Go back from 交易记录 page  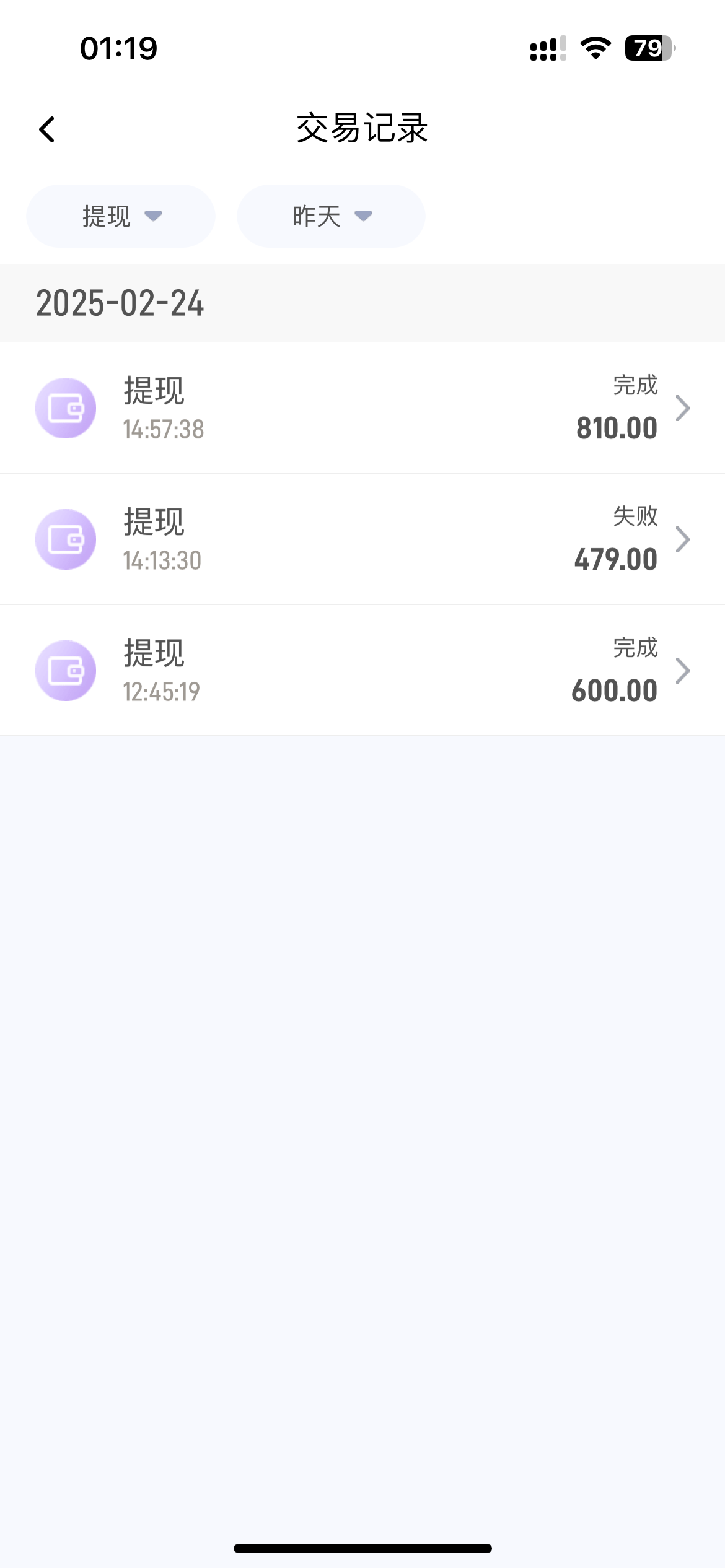tap(47, 129)
